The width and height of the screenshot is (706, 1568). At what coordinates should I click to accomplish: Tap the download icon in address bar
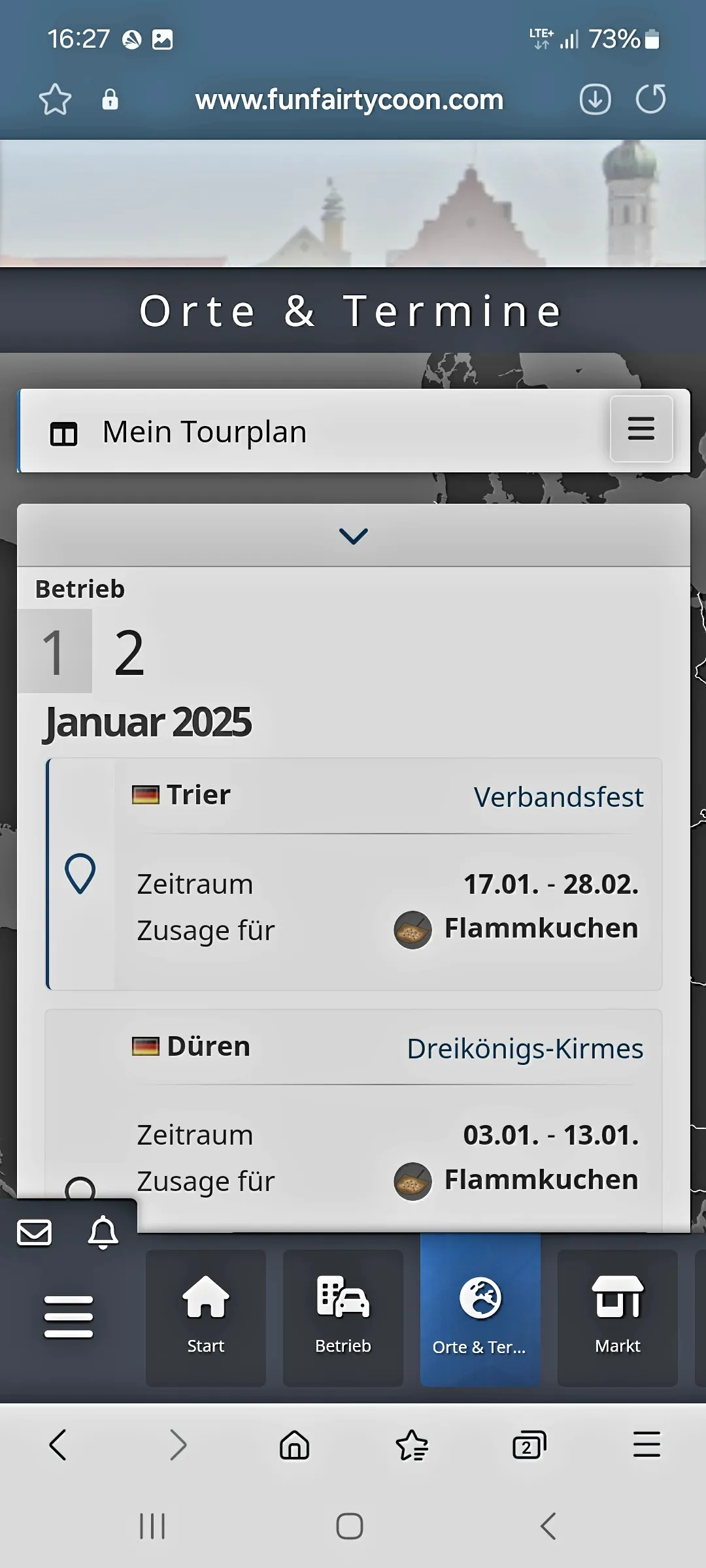pos(595,99)
